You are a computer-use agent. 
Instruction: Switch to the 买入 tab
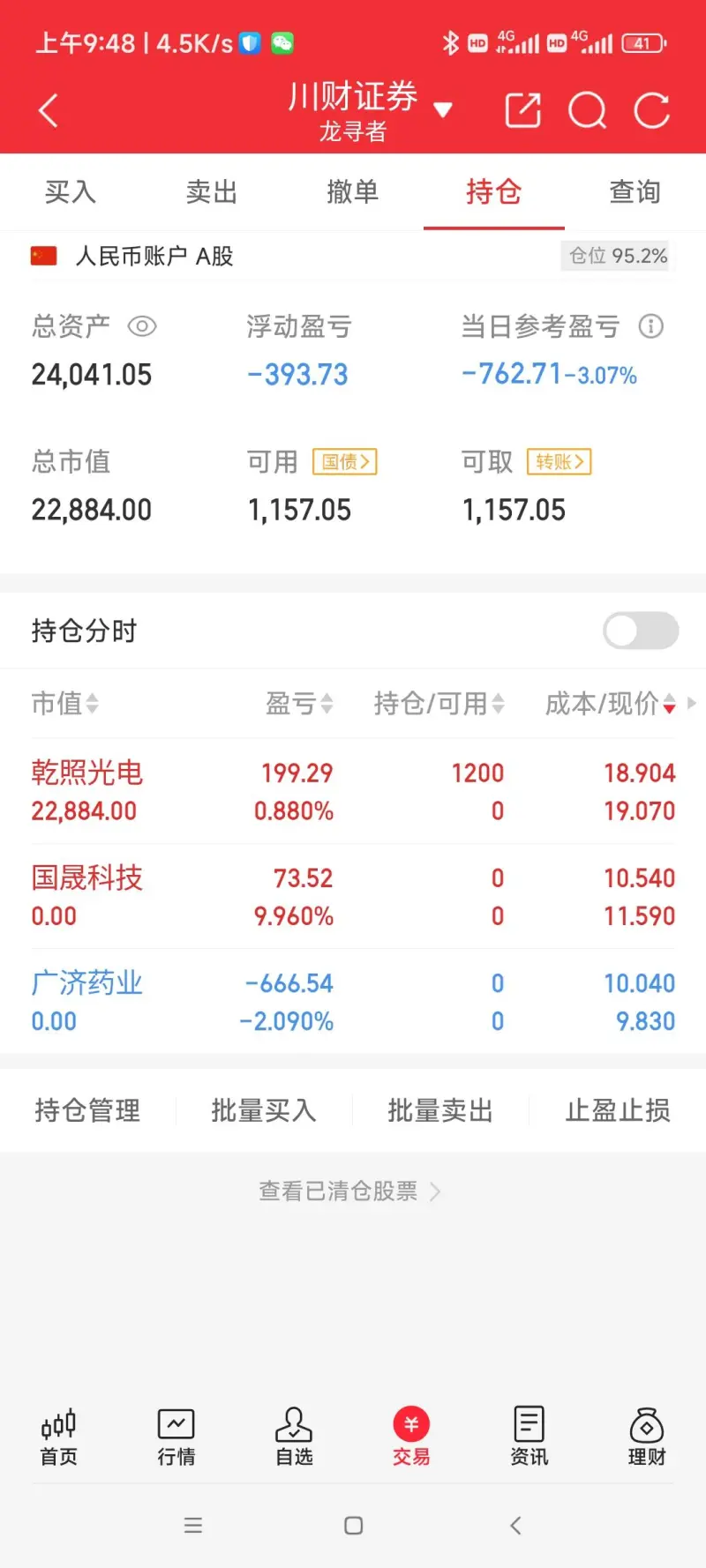(71, 192)
